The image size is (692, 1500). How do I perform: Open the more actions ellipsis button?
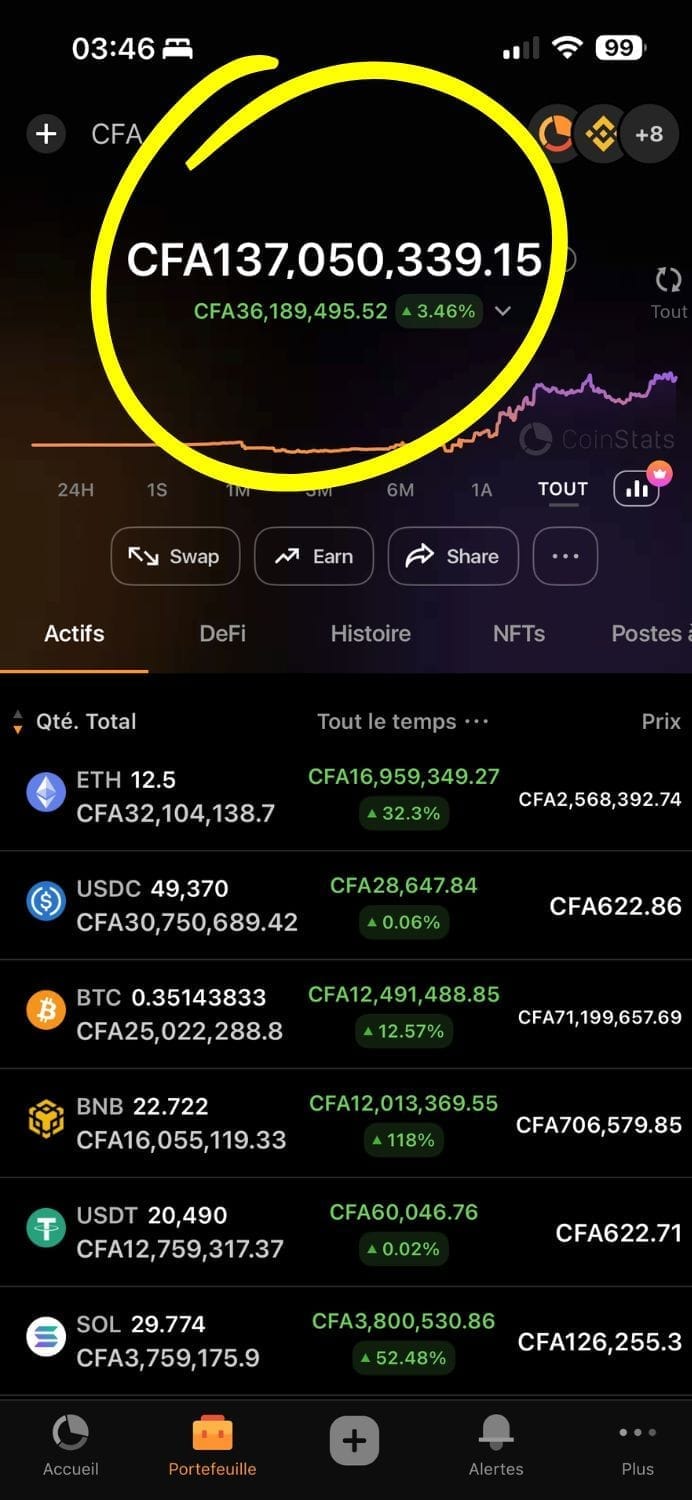coord(565,556)
